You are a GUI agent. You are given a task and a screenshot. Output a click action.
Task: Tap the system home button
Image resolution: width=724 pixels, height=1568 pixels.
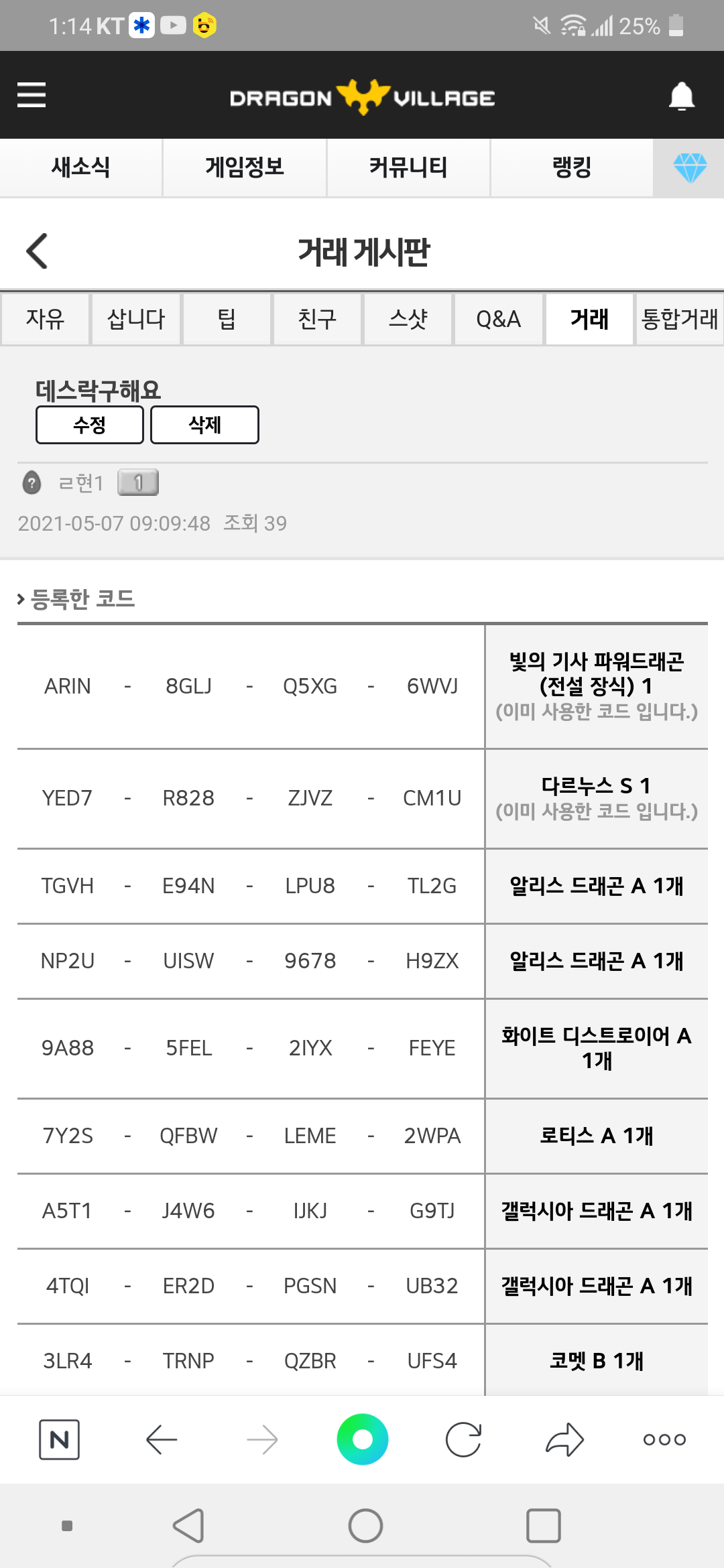[x=365, y=1526]
